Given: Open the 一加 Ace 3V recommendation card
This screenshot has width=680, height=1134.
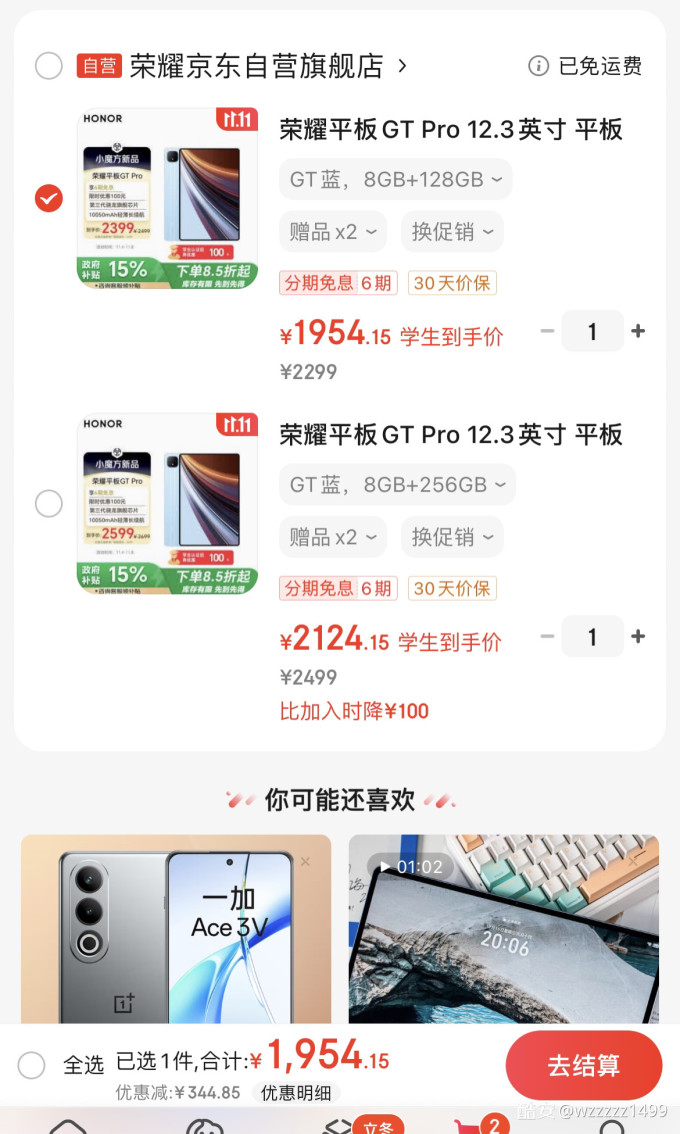Looking at the screenshot, I should 176,929.
